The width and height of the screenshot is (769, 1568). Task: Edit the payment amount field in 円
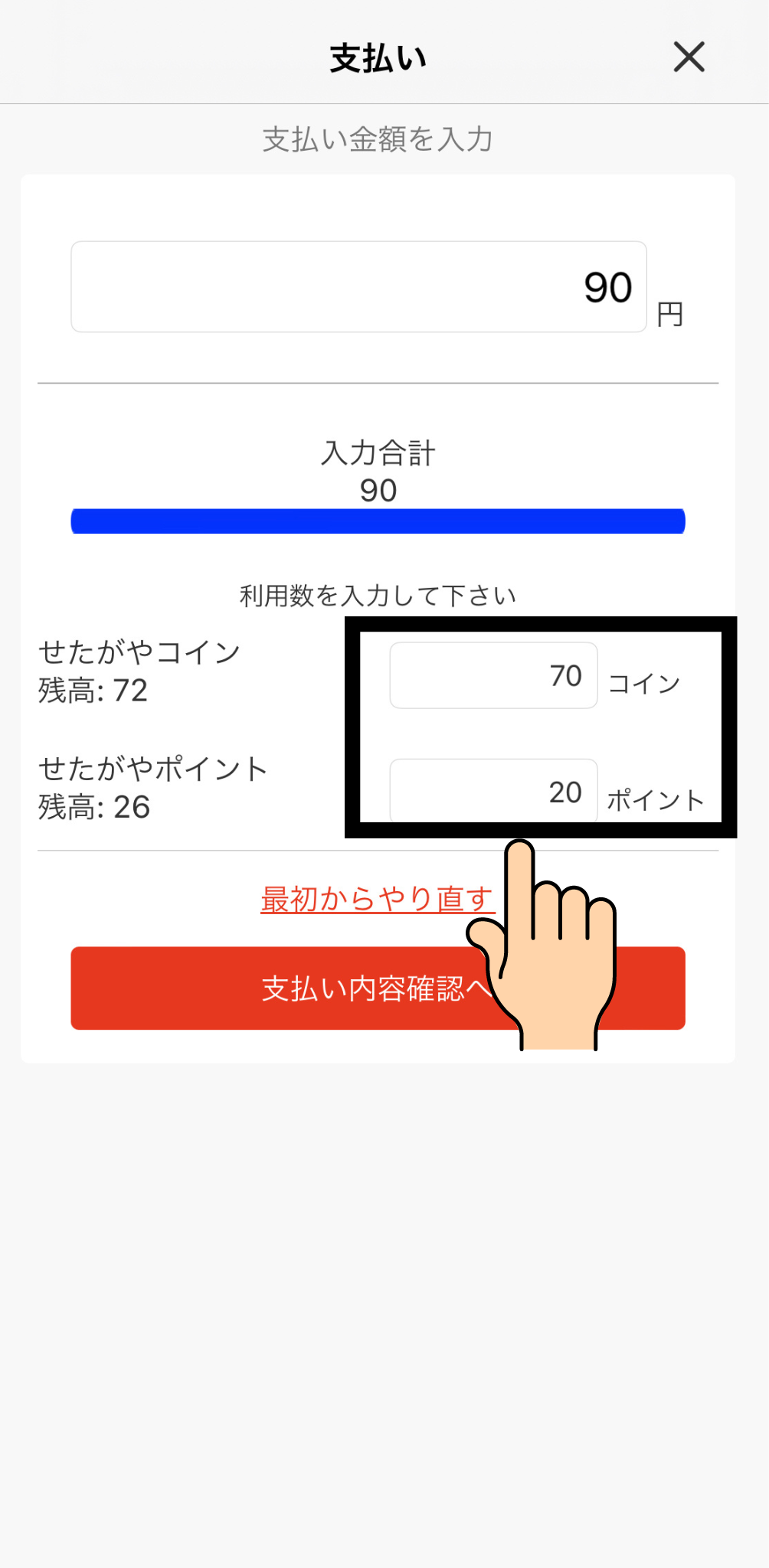[x=358, y=287]
